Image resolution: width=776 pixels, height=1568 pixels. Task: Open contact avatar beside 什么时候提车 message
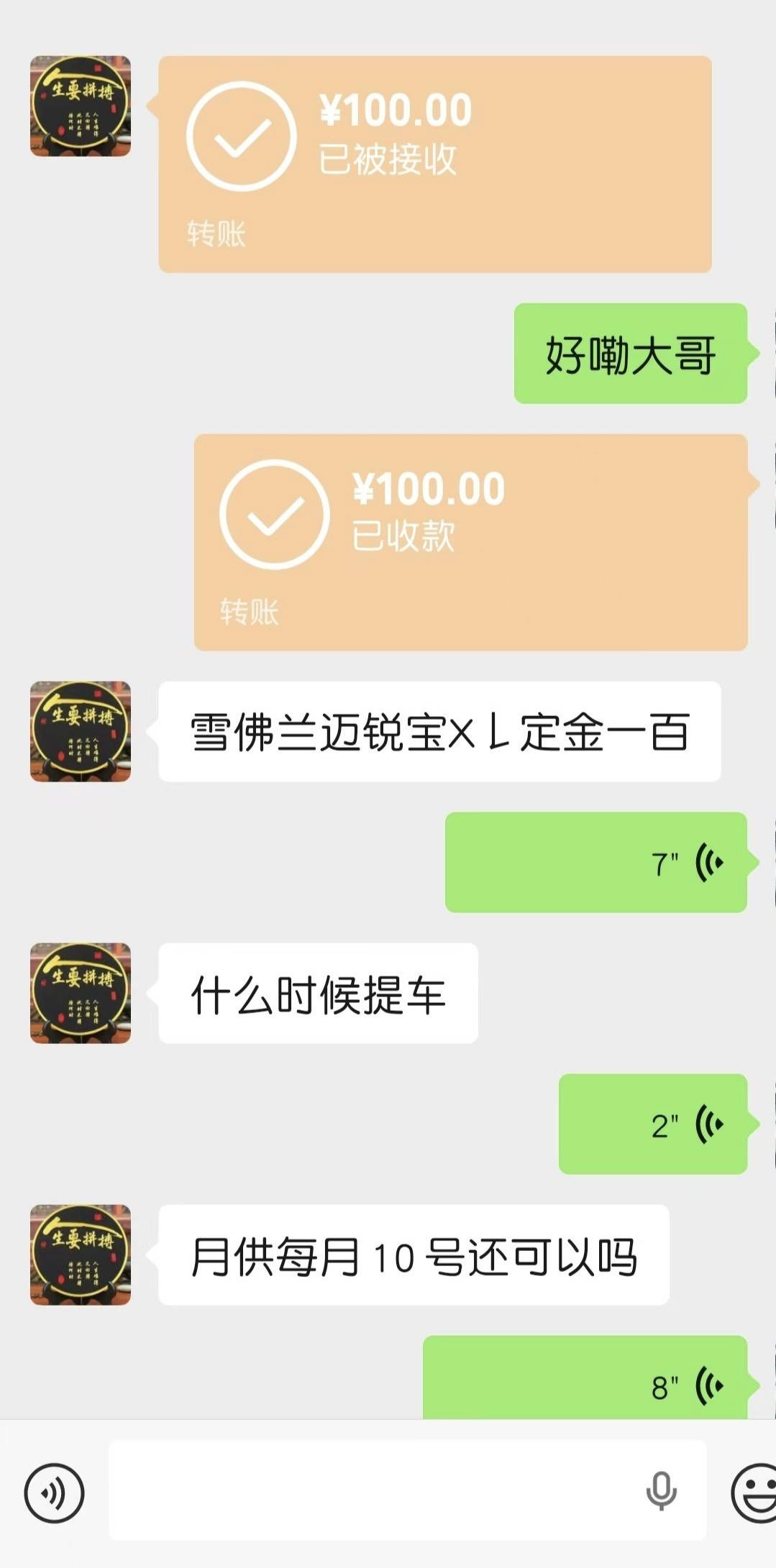tap(81, 994)
